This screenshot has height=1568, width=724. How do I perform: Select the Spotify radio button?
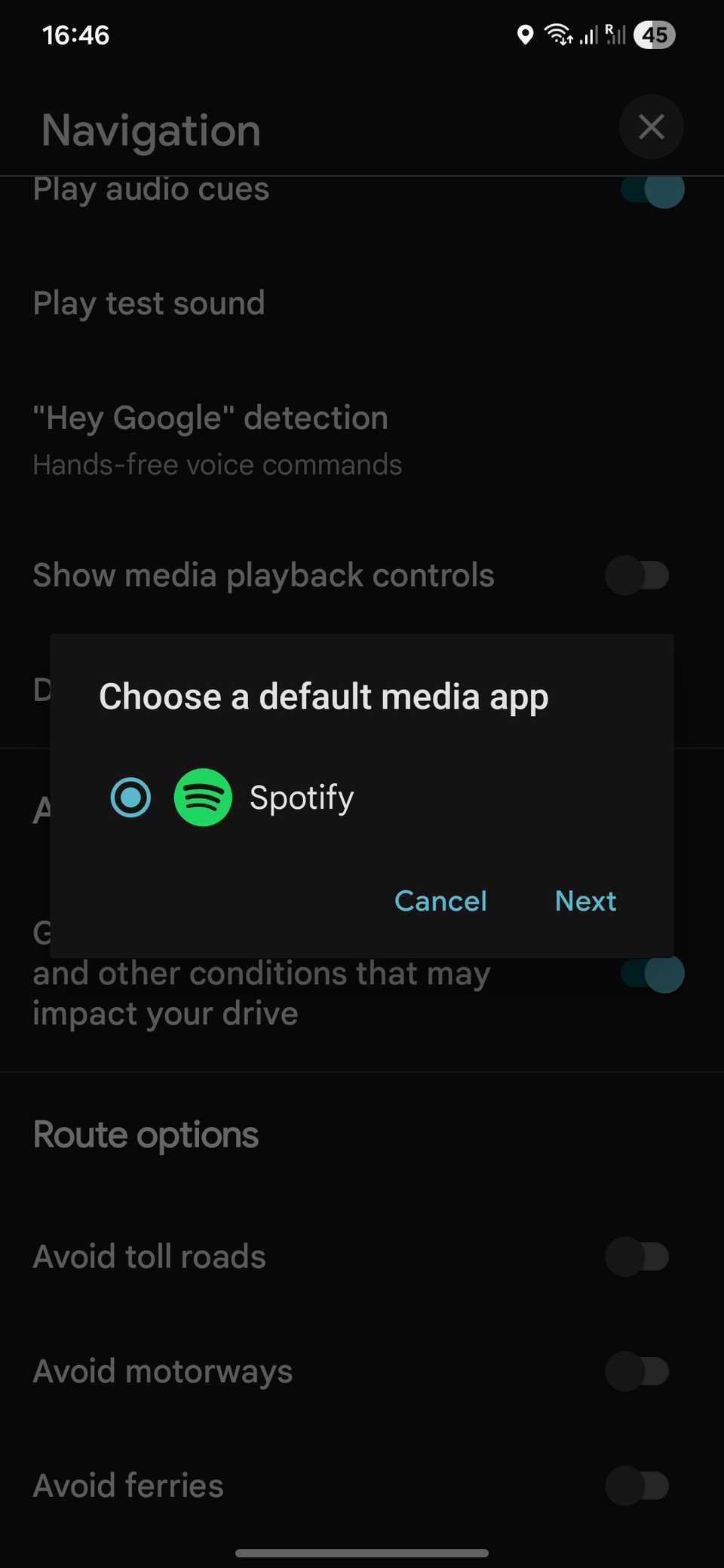coord(130,797)
